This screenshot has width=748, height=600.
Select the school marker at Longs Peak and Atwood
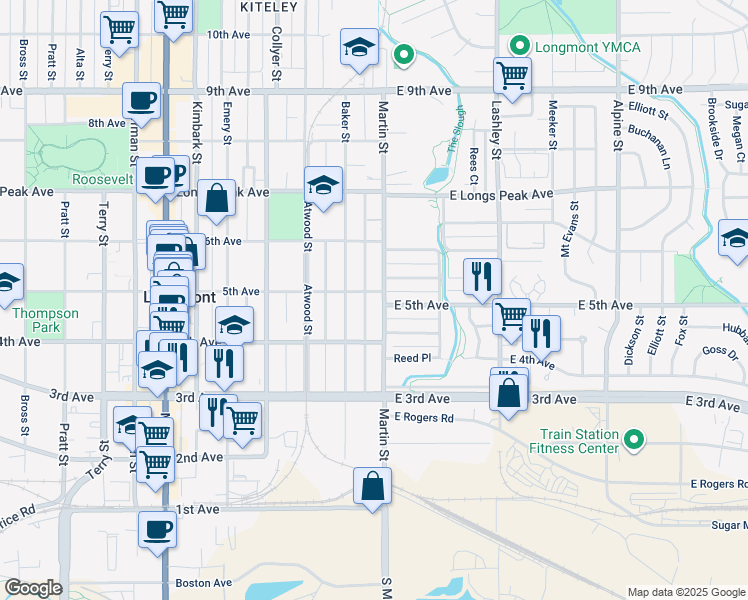[x=323, y=185]
